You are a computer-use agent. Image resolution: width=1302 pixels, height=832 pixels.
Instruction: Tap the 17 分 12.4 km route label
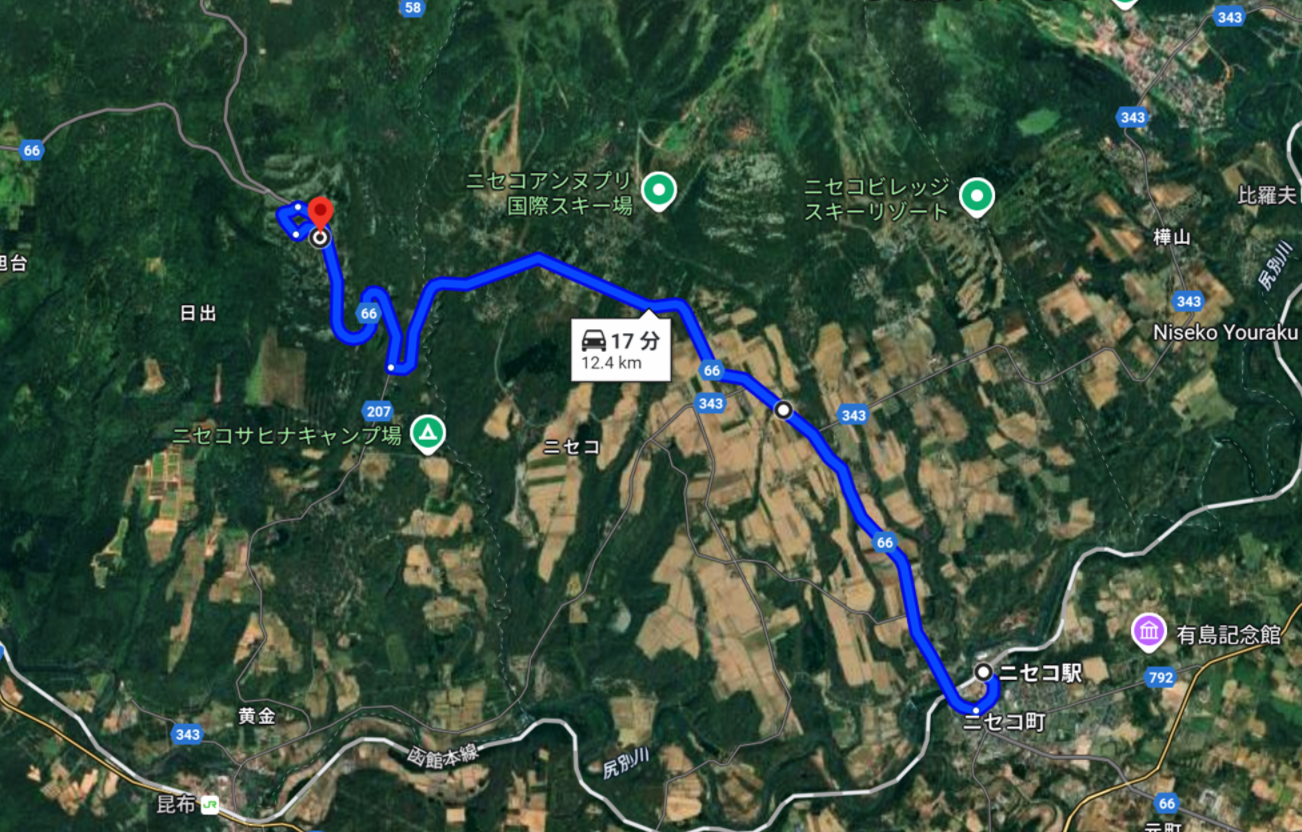[620, 349]
